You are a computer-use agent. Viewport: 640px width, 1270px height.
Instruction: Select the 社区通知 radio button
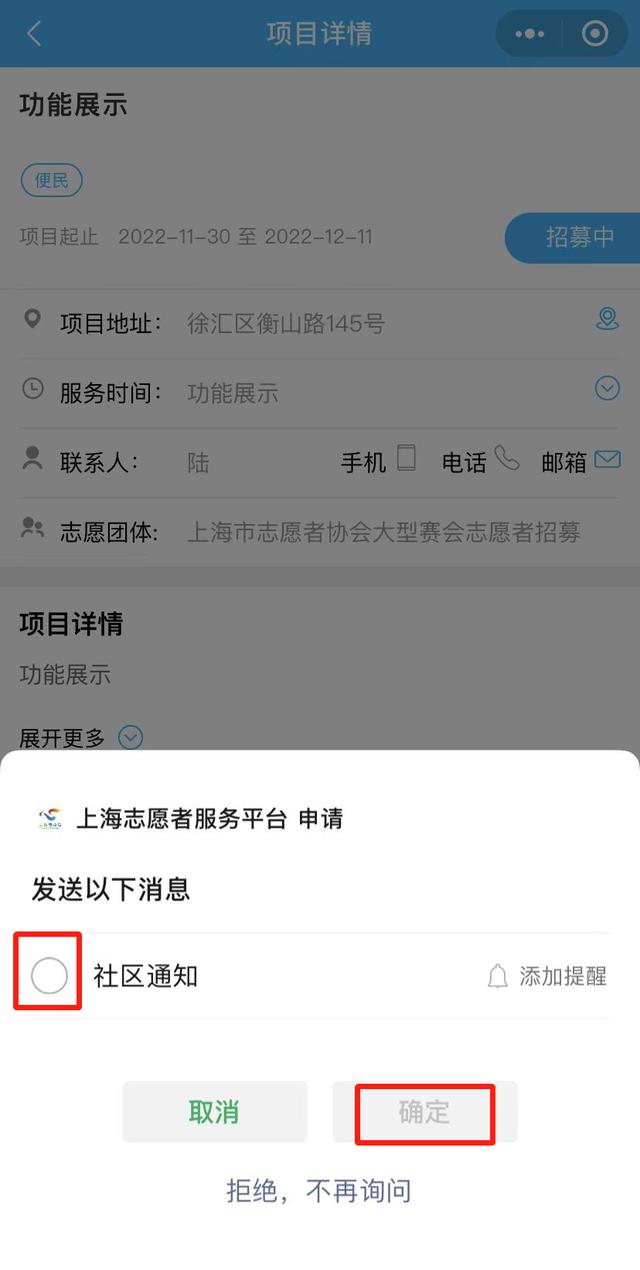point(49,975)
